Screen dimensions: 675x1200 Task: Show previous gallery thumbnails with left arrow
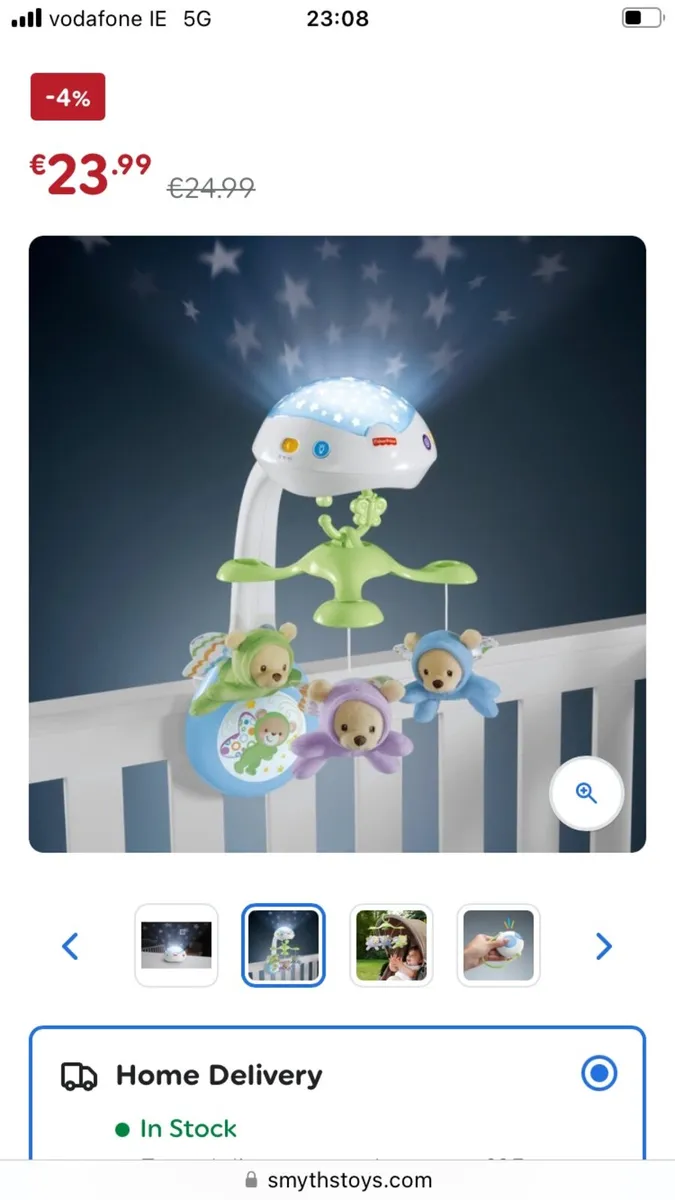pos(70,945)
